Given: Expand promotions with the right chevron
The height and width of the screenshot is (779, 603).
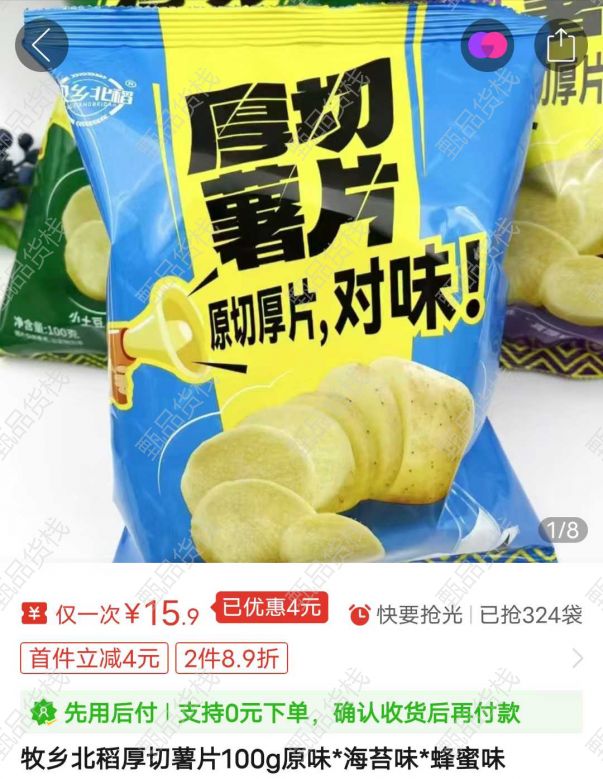Looking at the screenshot, I should 577,658.
